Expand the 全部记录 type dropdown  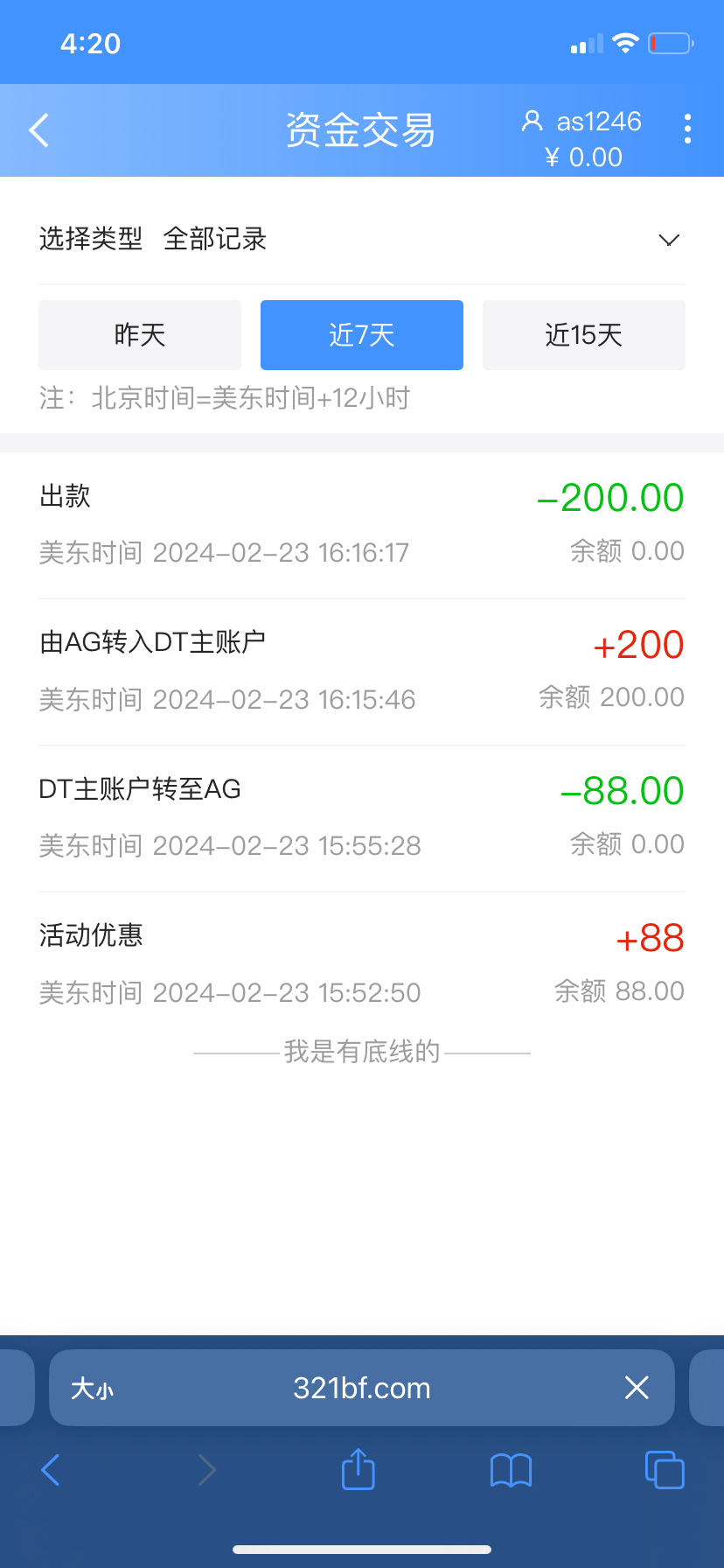217,239
